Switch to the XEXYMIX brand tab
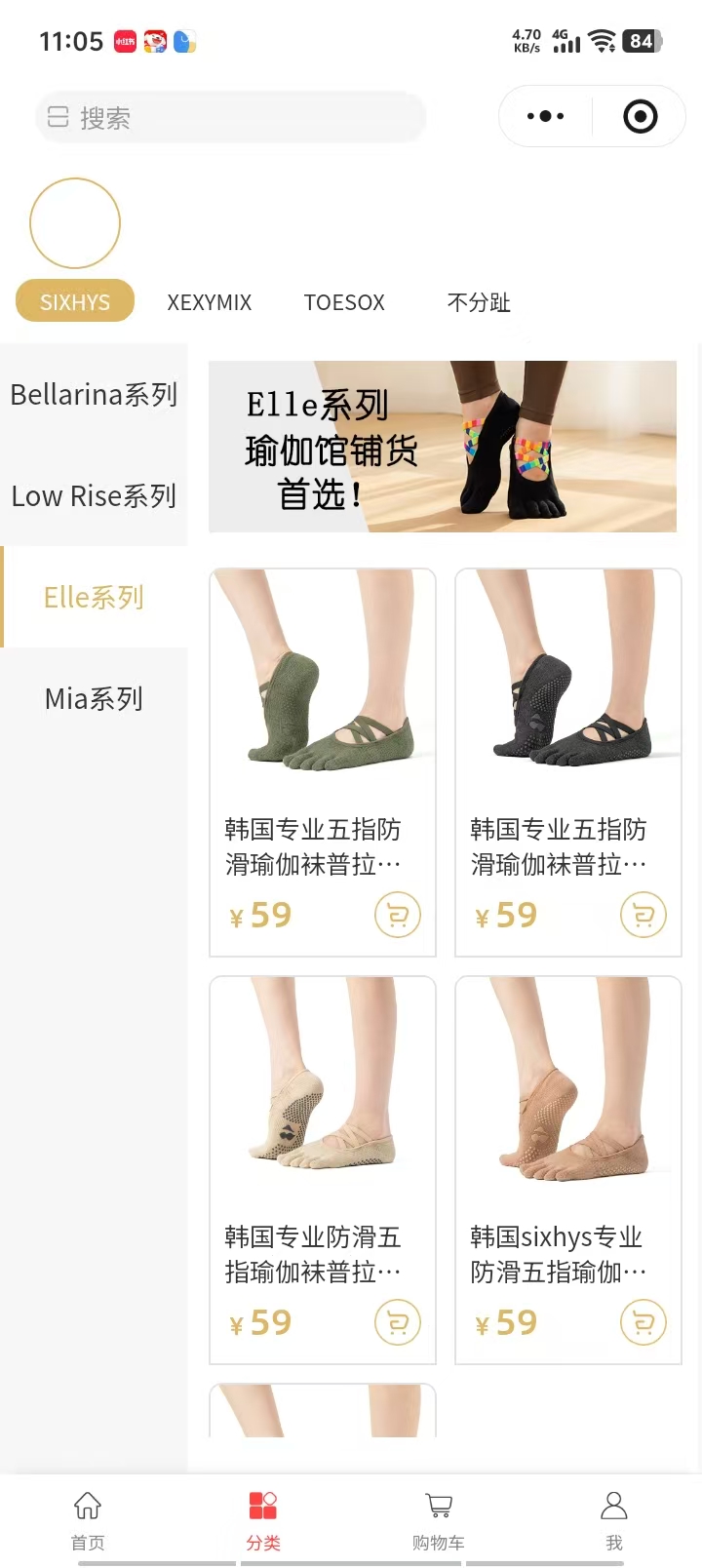Screen dimensions: 702x1568 209,302
